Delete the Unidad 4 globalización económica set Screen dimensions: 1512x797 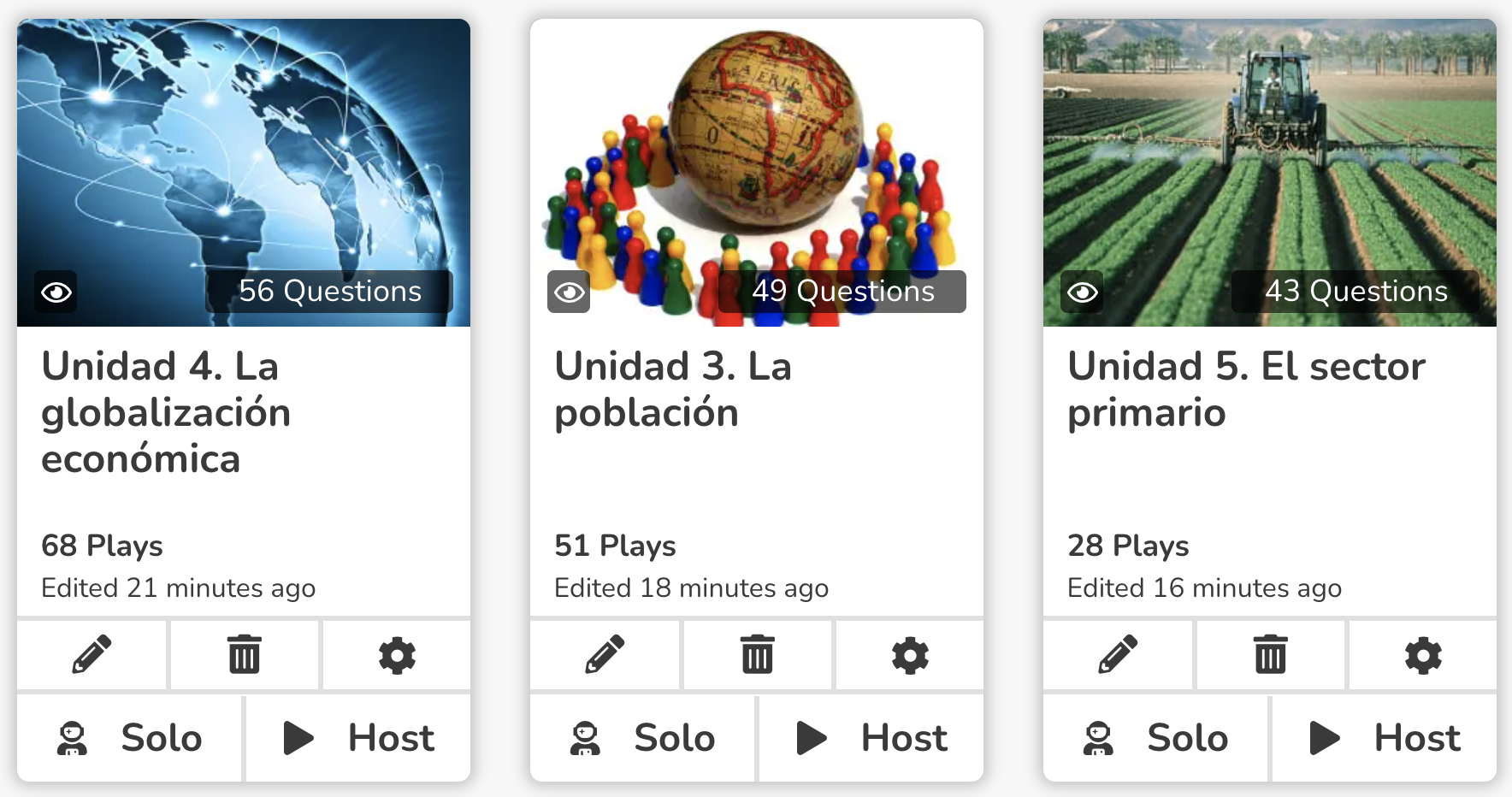tap(245, 655)
